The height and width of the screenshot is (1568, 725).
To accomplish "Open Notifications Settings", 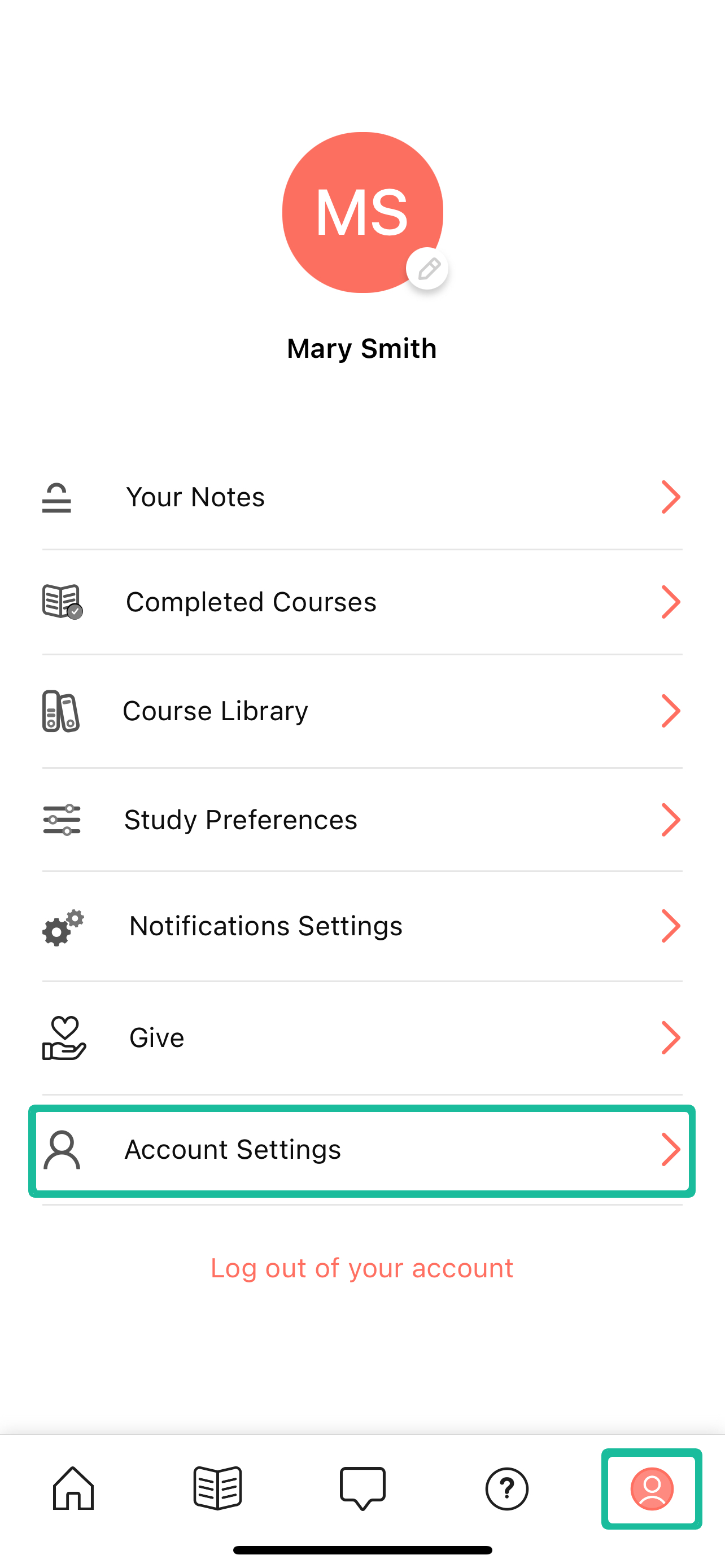I will [x=362, y=926].
